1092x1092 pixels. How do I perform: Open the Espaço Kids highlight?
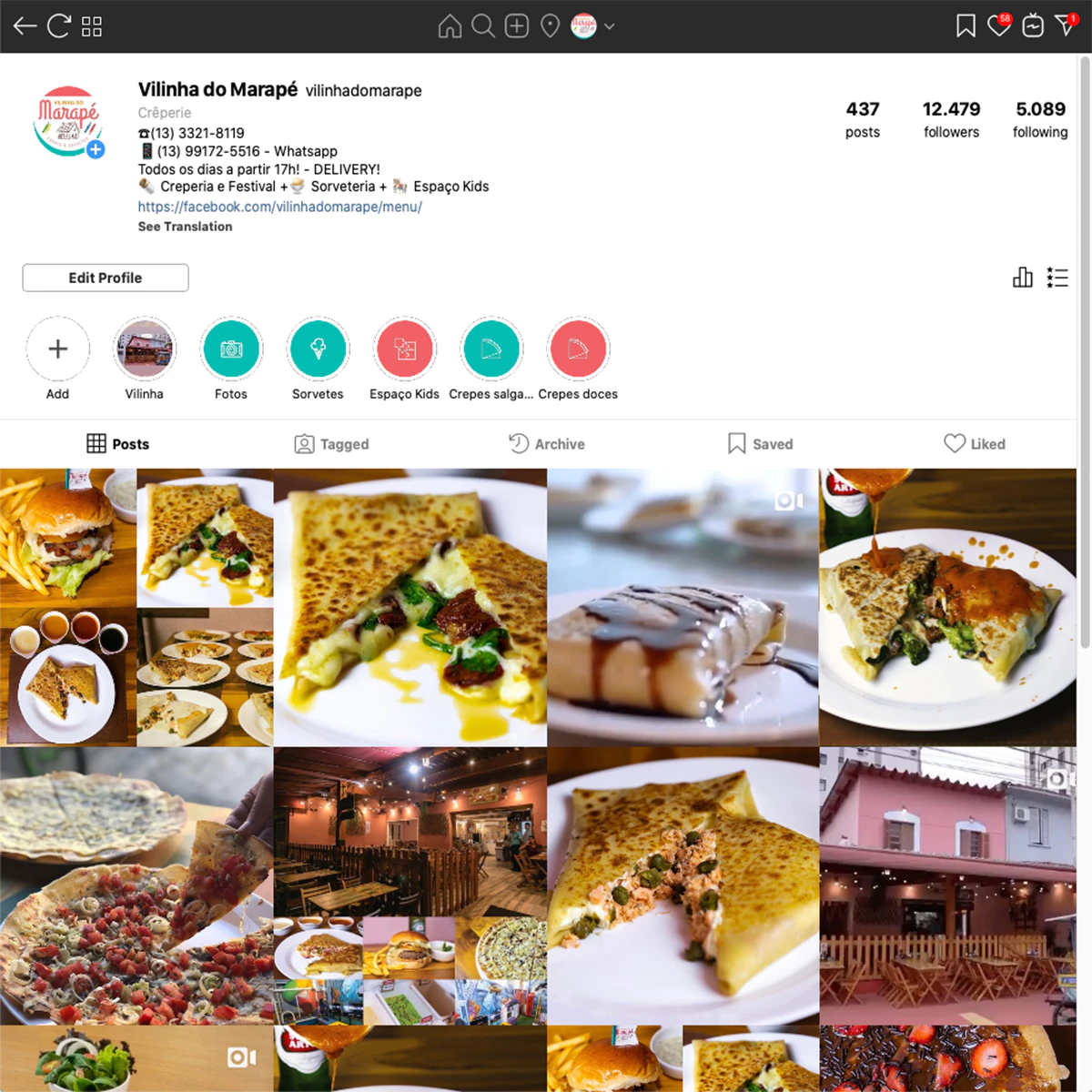[404, 349]
